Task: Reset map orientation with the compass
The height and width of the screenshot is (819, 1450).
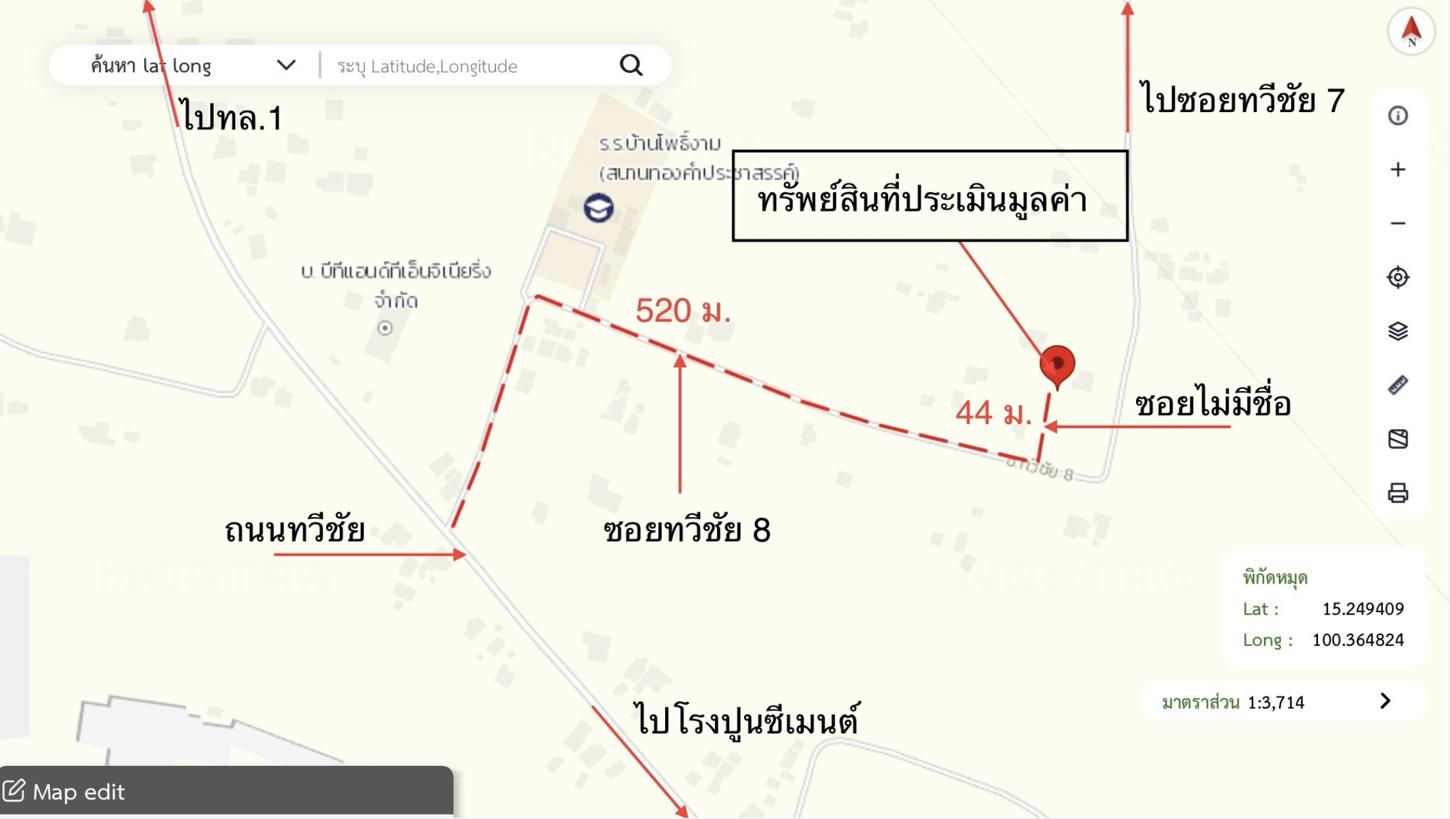Action: coord(1411,30)
